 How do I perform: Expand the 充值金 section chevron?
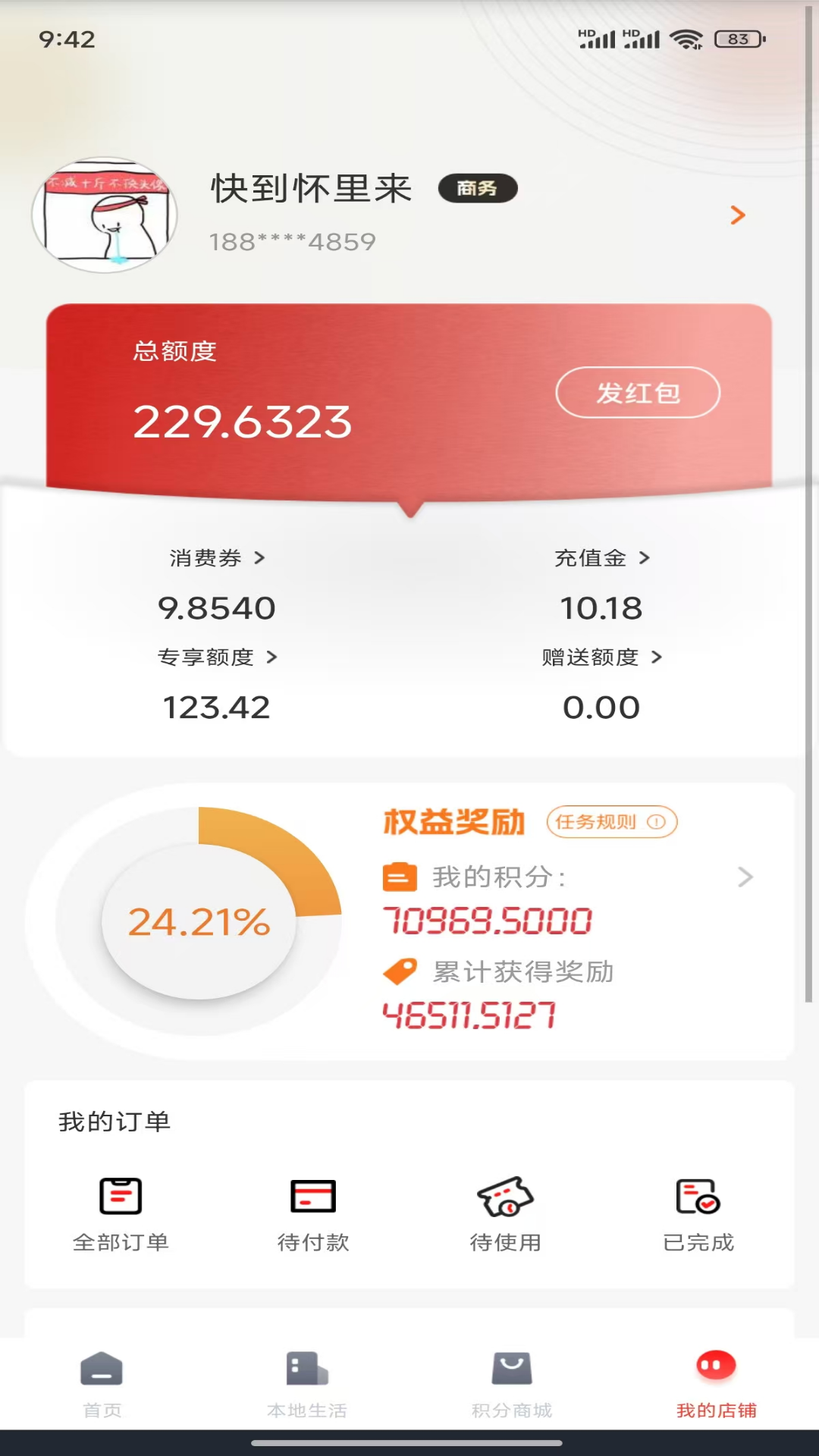pos(647,558)
